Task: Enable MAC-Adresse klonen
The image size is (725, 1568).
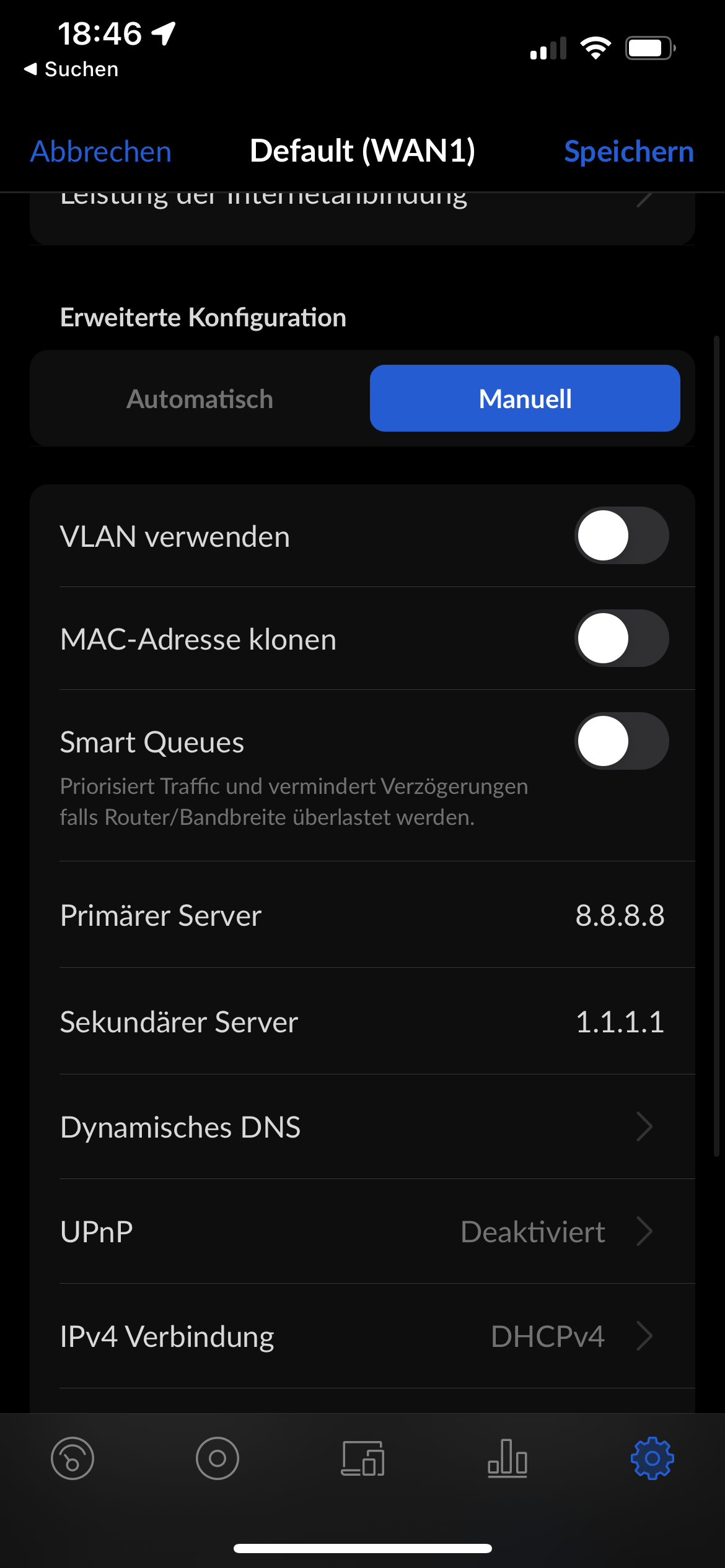Action: pyautogui.click(x=622, y=638)
